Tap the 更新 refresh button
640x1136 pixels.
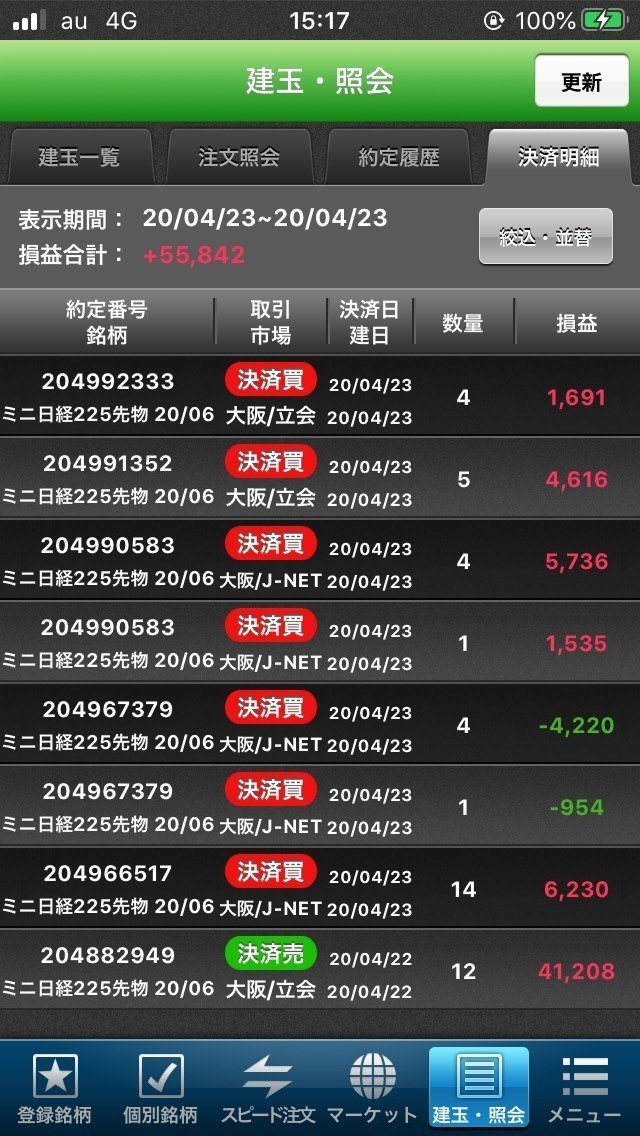pyautogui.click(x=581, y=81)
